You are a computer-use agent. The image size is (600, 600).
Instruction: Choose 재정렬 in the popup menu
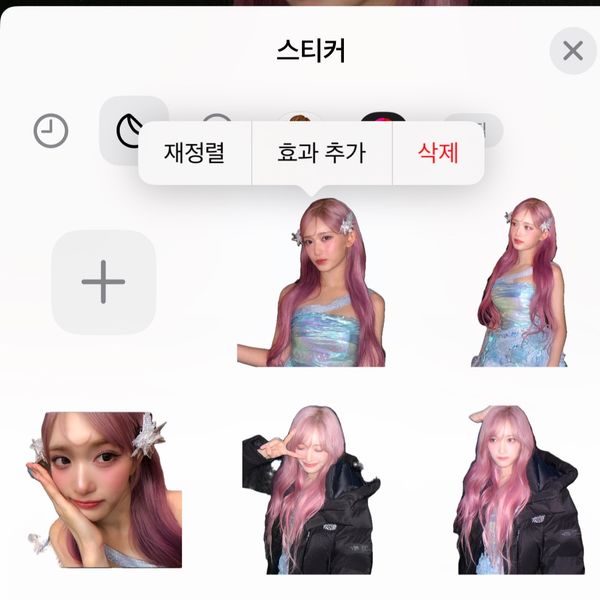[195, 154]
